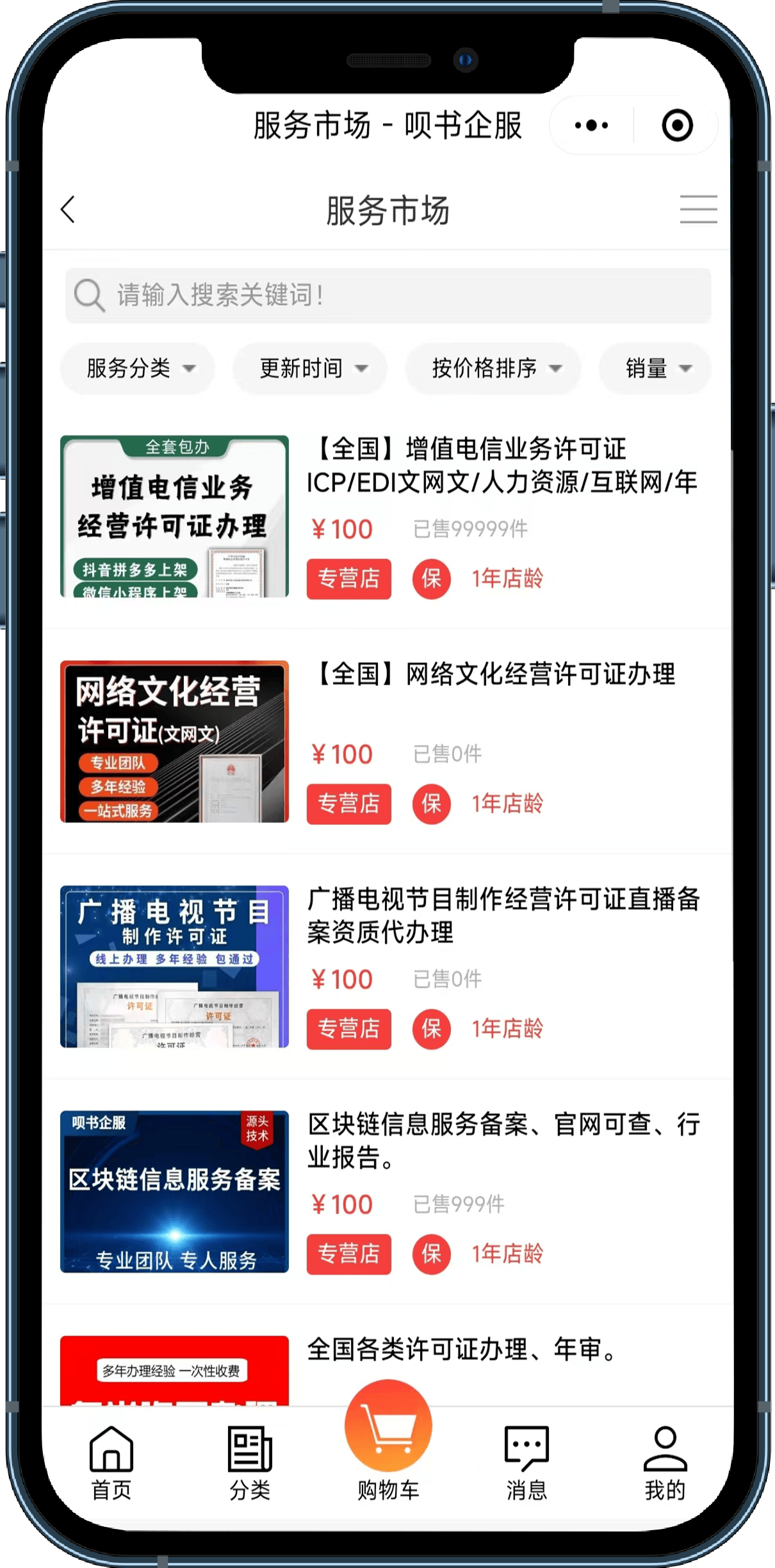Image resolution: width=775 pixels, height=1568 pixels.
Task: Expand the 销量 sort dropdown
Action: pyautogui.click(x=656, y=368)
